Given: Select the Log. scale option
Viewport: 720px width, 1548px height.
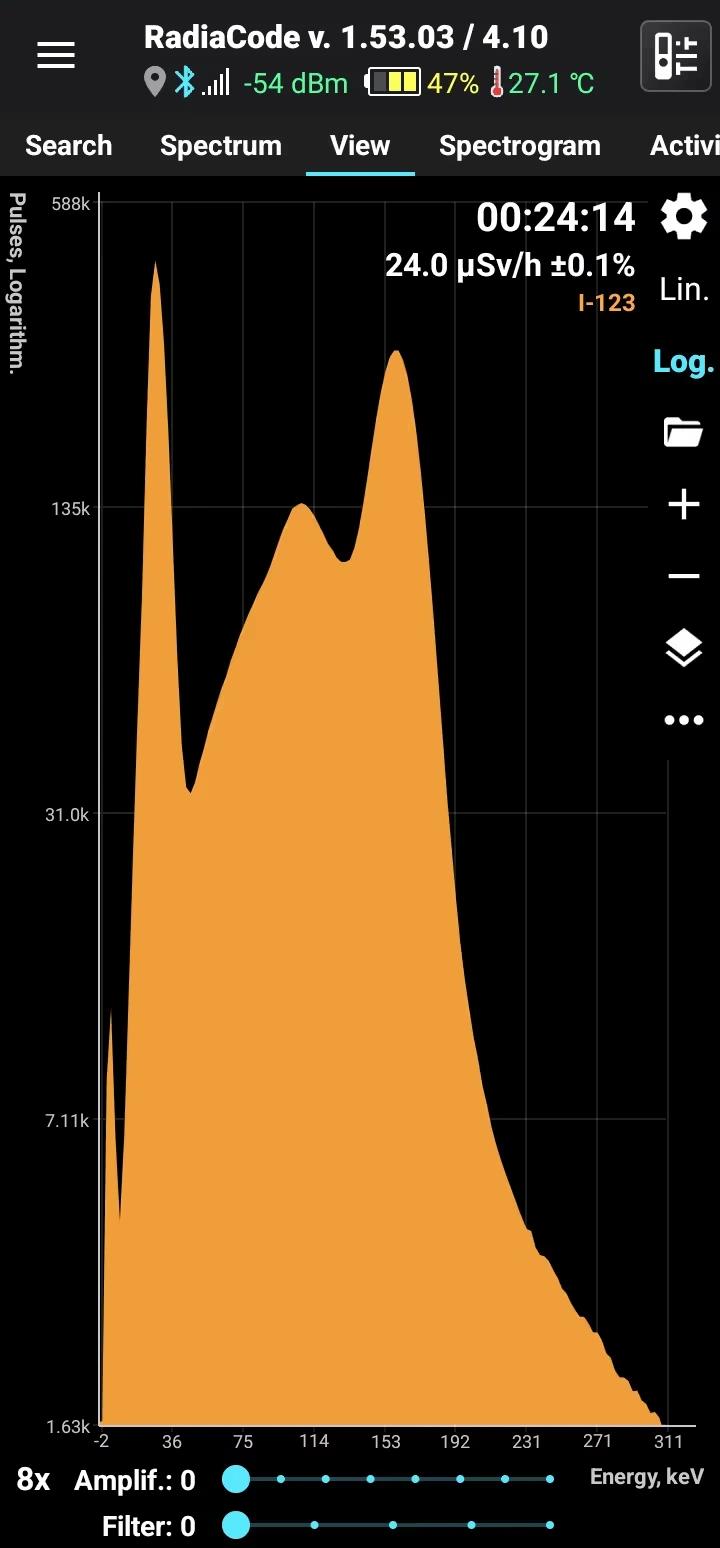Looking at the screenshot, I should pos(684,362).
